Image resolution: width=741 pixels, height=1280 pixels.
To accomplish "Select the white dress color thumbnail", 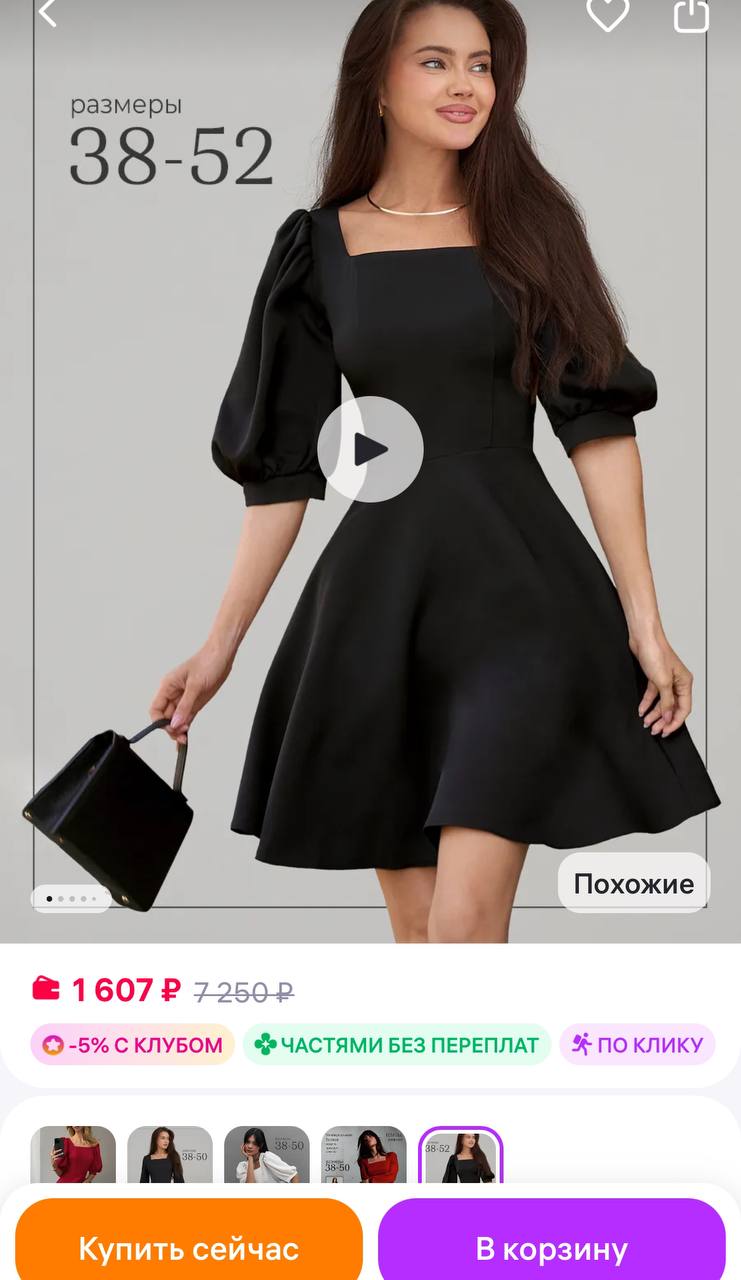I will pos(267,1156).
